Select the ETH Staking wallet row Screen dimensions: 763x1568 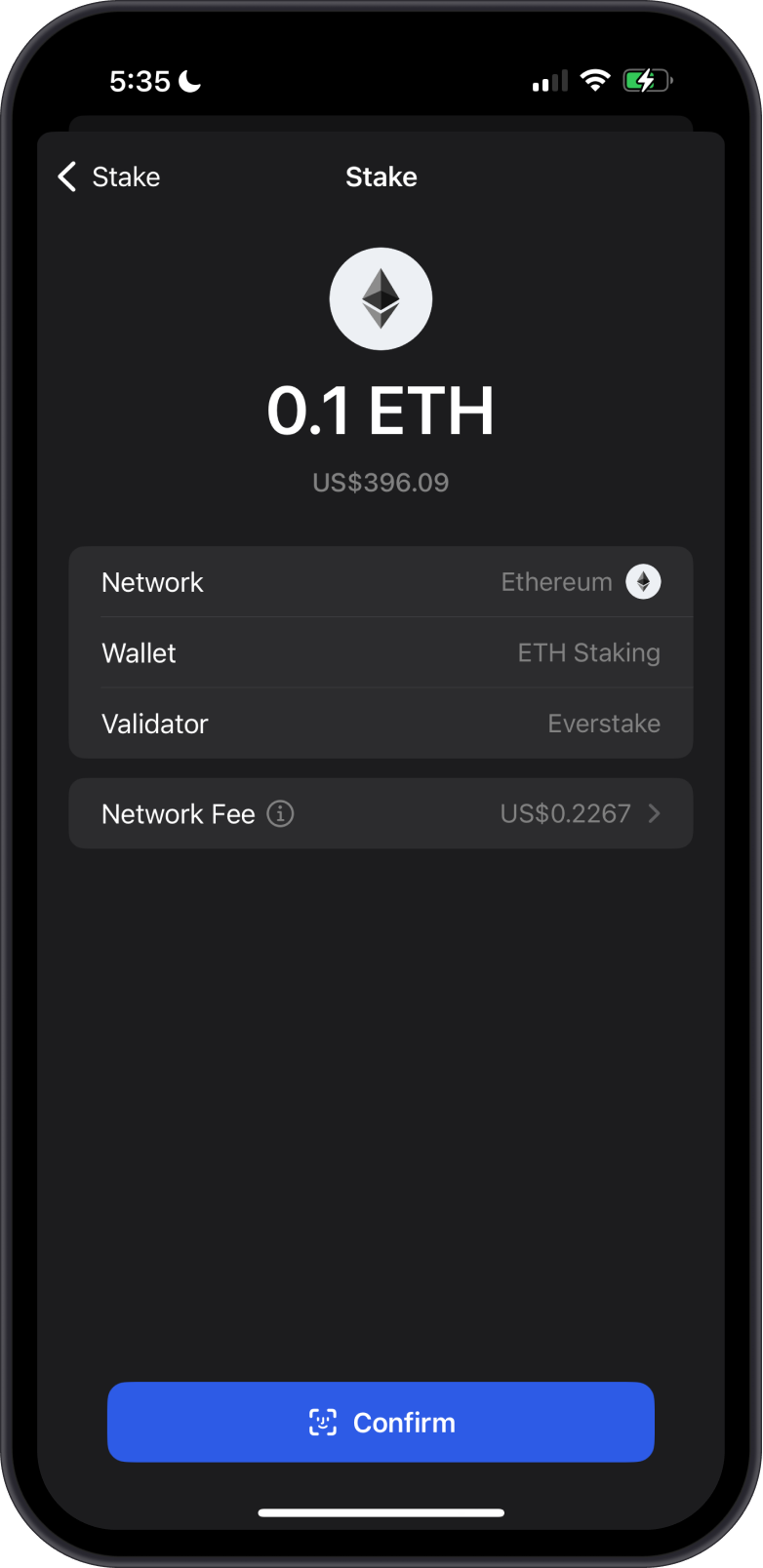381,652
